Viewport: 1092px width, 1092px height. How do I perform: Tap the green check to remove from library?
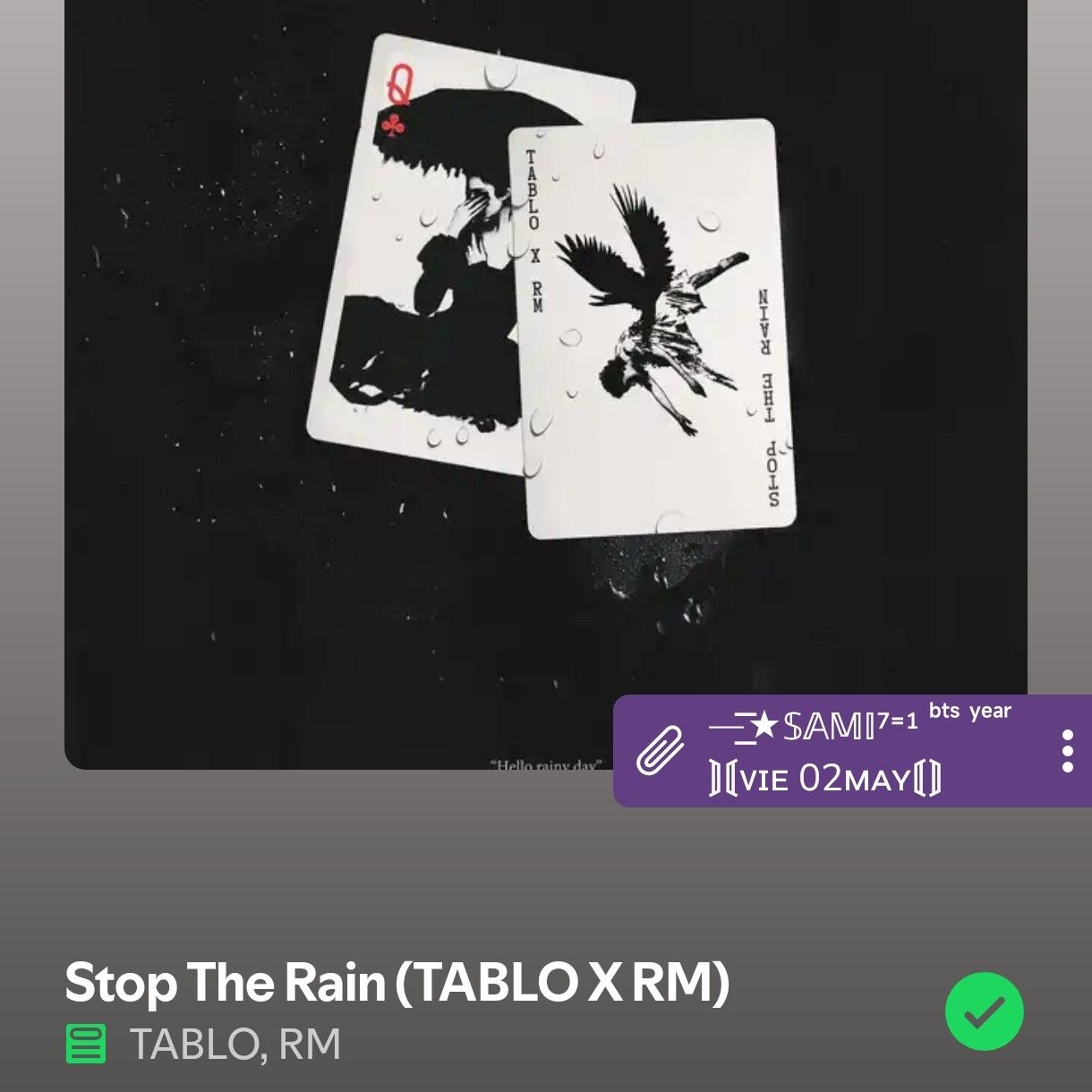tap(984, 1011)
